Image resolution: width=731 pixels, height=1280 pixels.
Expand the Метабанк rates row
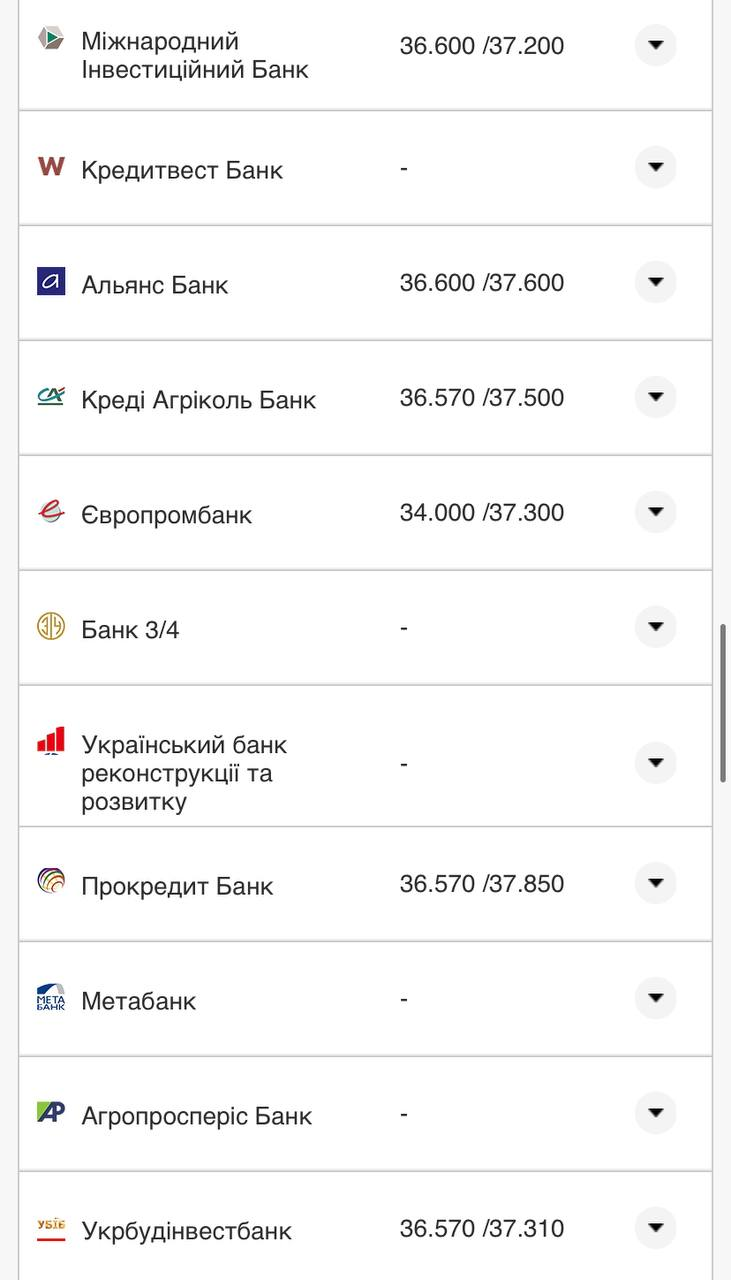pos(655,997)
